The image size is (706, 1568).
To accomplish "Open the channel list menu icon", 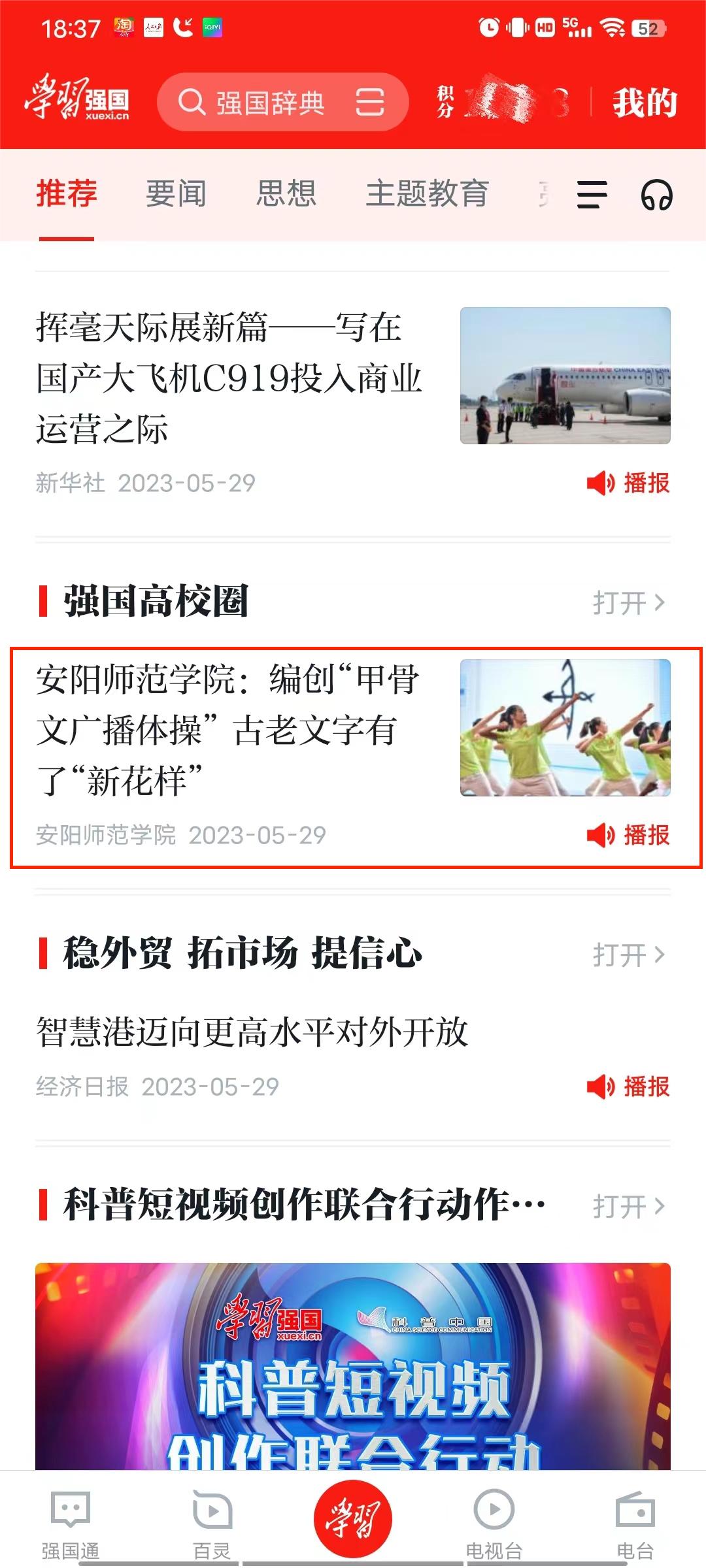I will [x=592, y=195].
